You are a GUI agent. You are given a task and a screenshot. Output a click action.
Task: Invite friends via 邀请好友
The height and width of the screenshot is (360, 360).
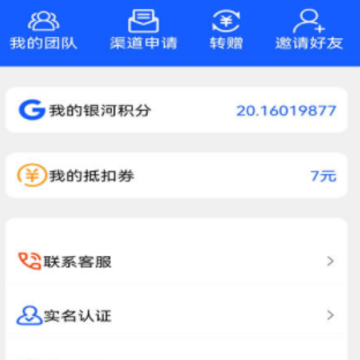(x=309, y=31)
